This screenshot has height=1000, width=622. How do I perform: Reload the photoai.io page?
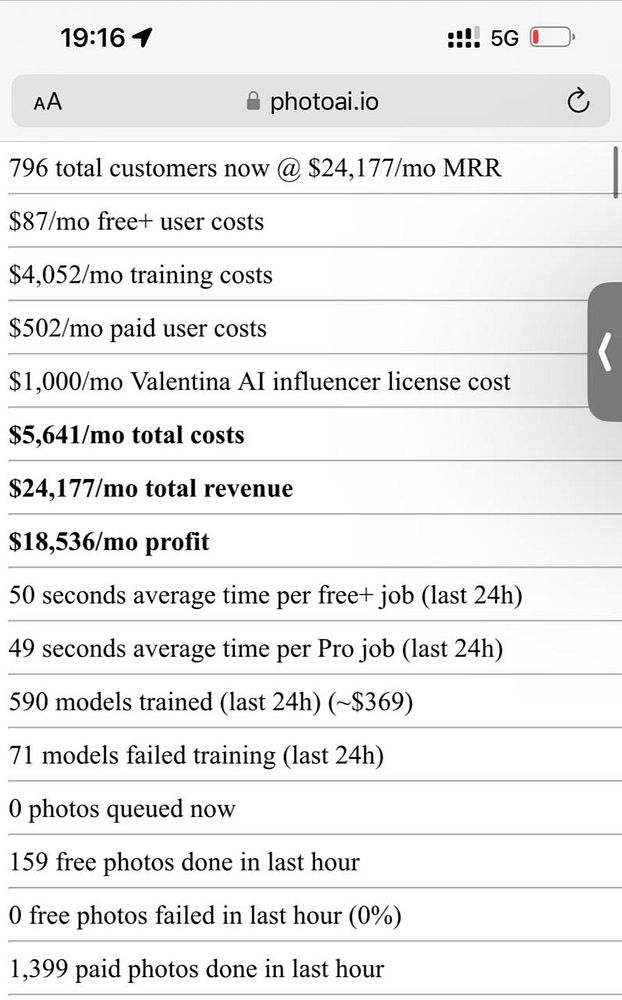(578, 102)
